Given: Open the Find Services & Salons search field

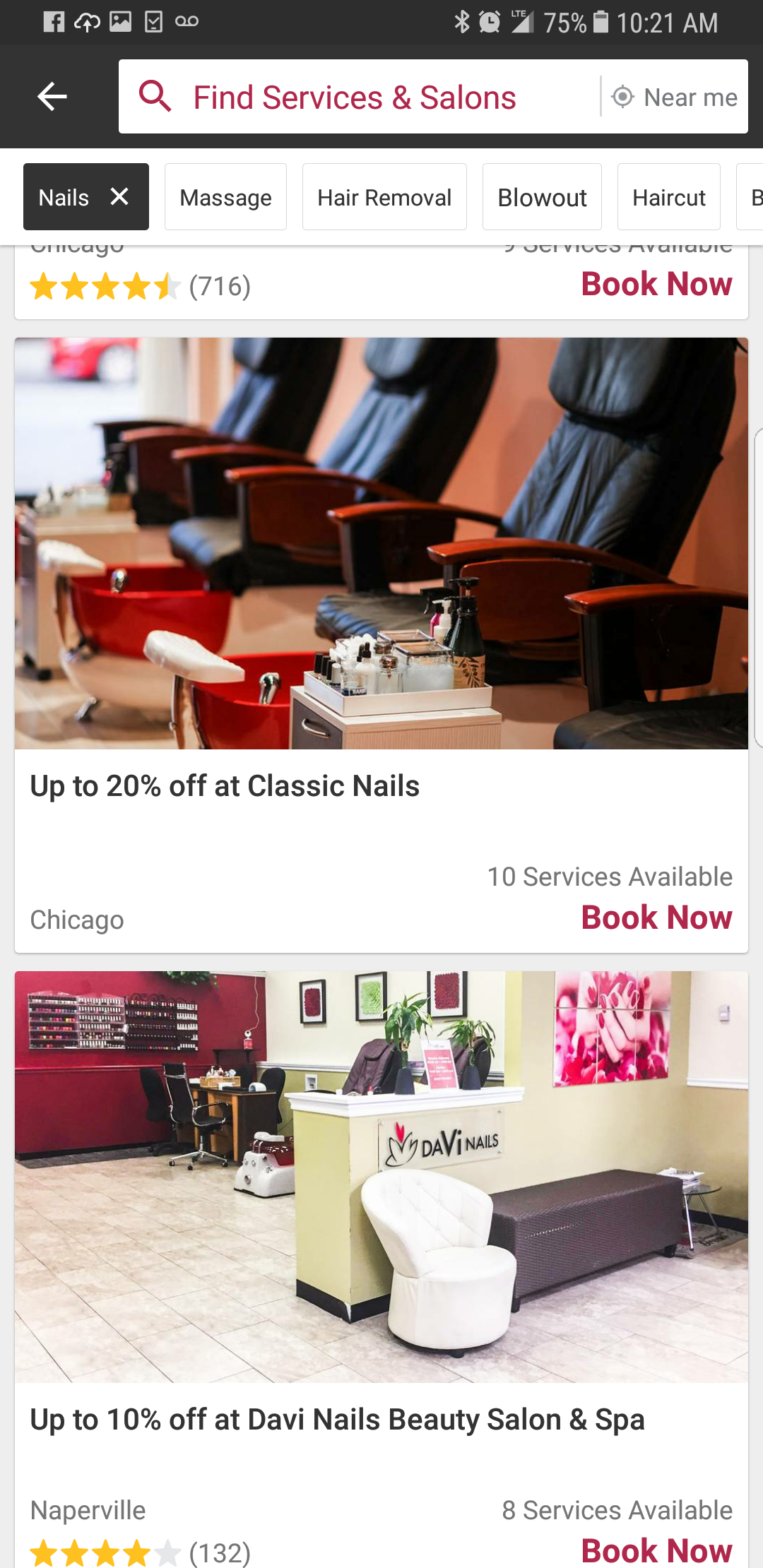Looking at the screenshot, I should point(355,97).
